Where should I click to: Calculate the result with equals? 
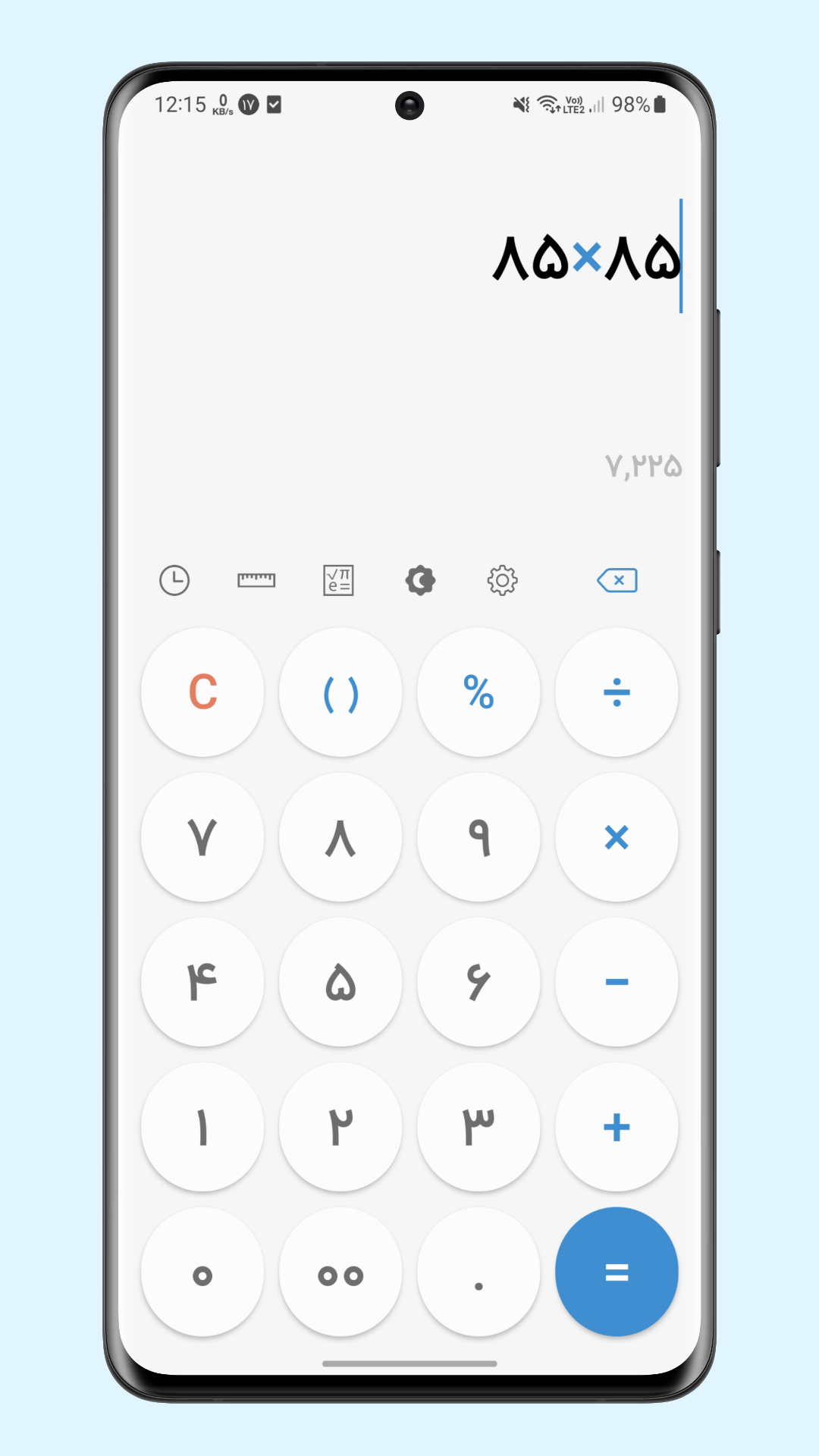[617, 1272]
